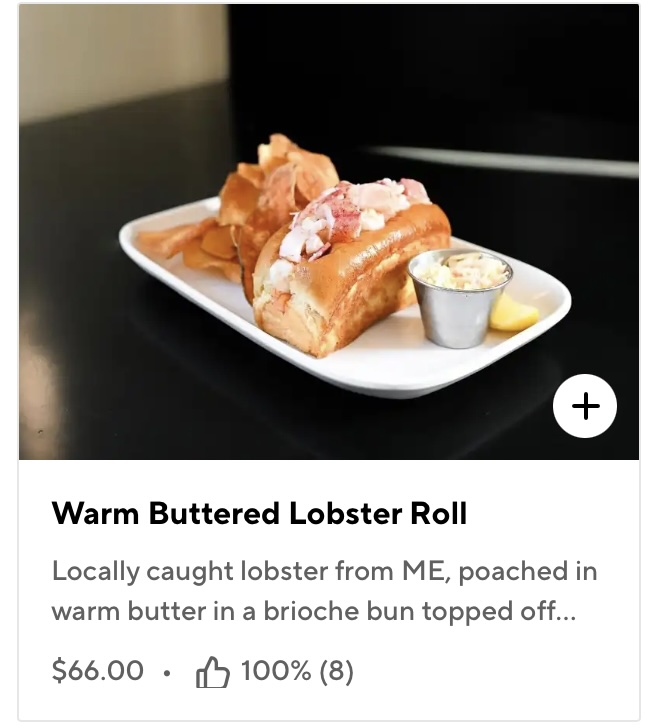Add Warm Buttered Lobster Roll to cart
The width and height of the screenshot is (648, 728).
click(x=585, y=406)
